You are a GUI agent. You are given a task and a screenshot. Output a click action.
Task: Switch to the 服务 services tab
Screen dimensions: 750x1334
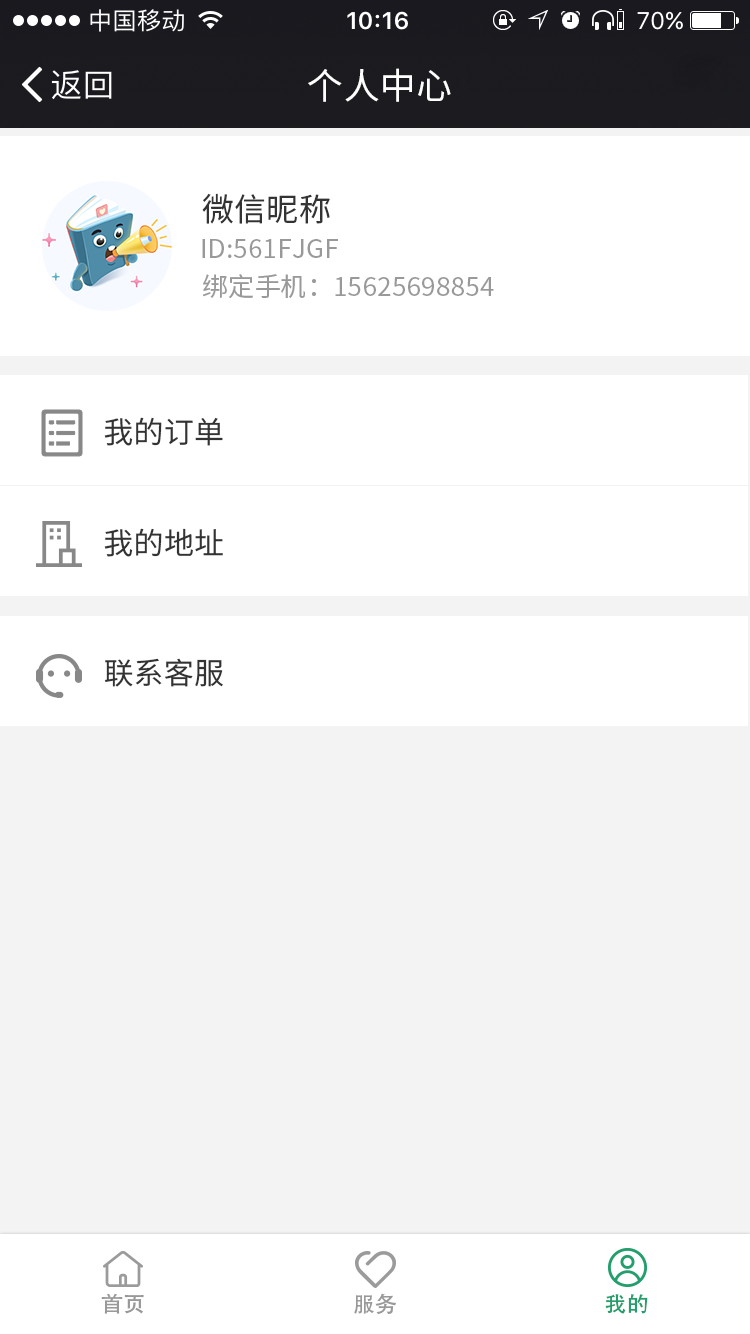coord(375,1282)
